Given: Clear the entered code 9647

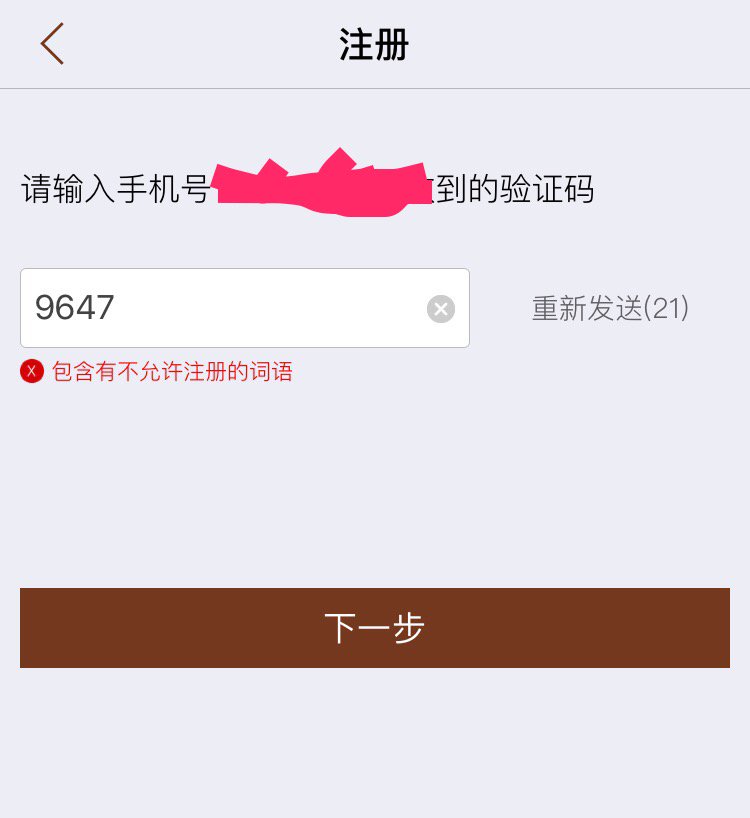Looking at the screenshot, I should pos(441,309).
